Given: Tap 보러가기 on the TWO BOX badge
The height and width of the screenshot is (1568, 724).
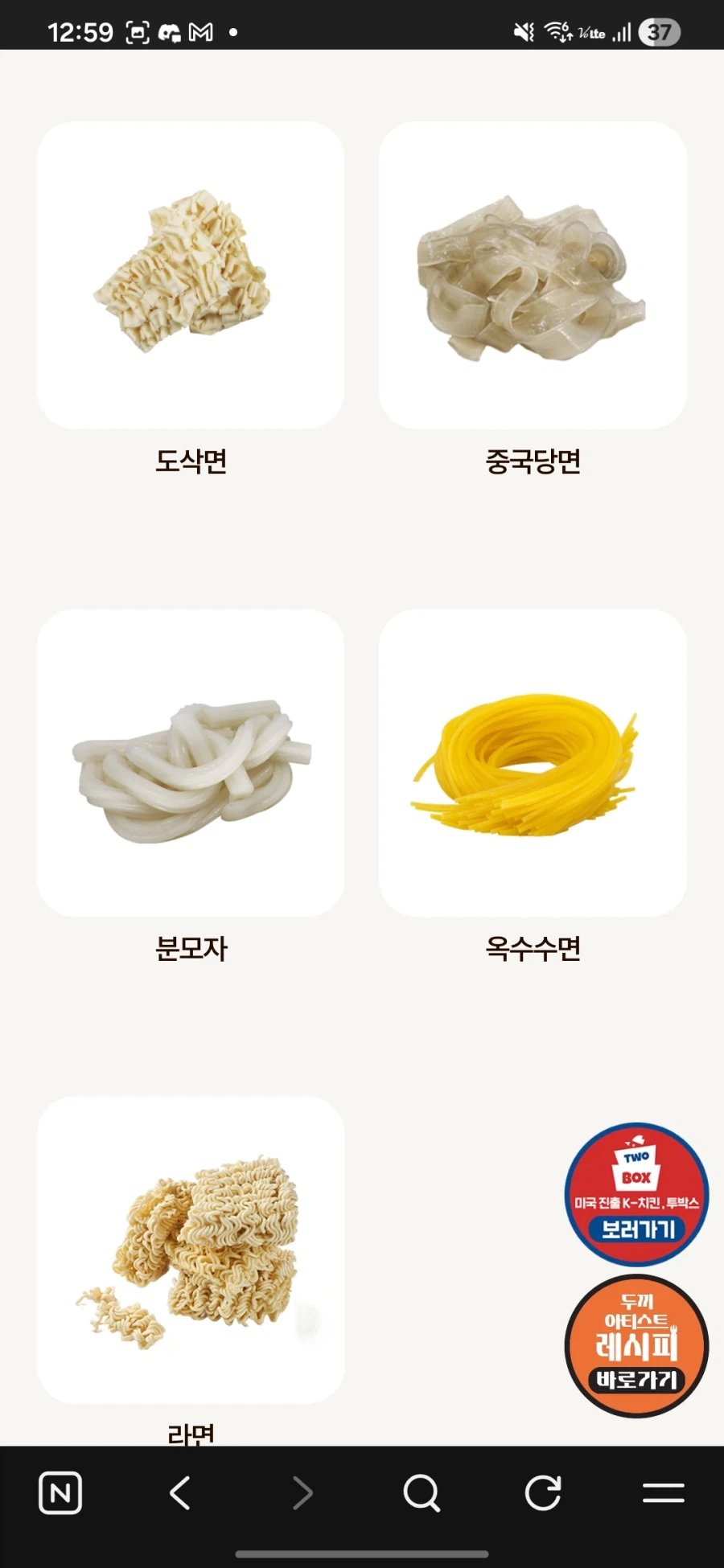Looking at the screenshot, I should [635, 1228].
